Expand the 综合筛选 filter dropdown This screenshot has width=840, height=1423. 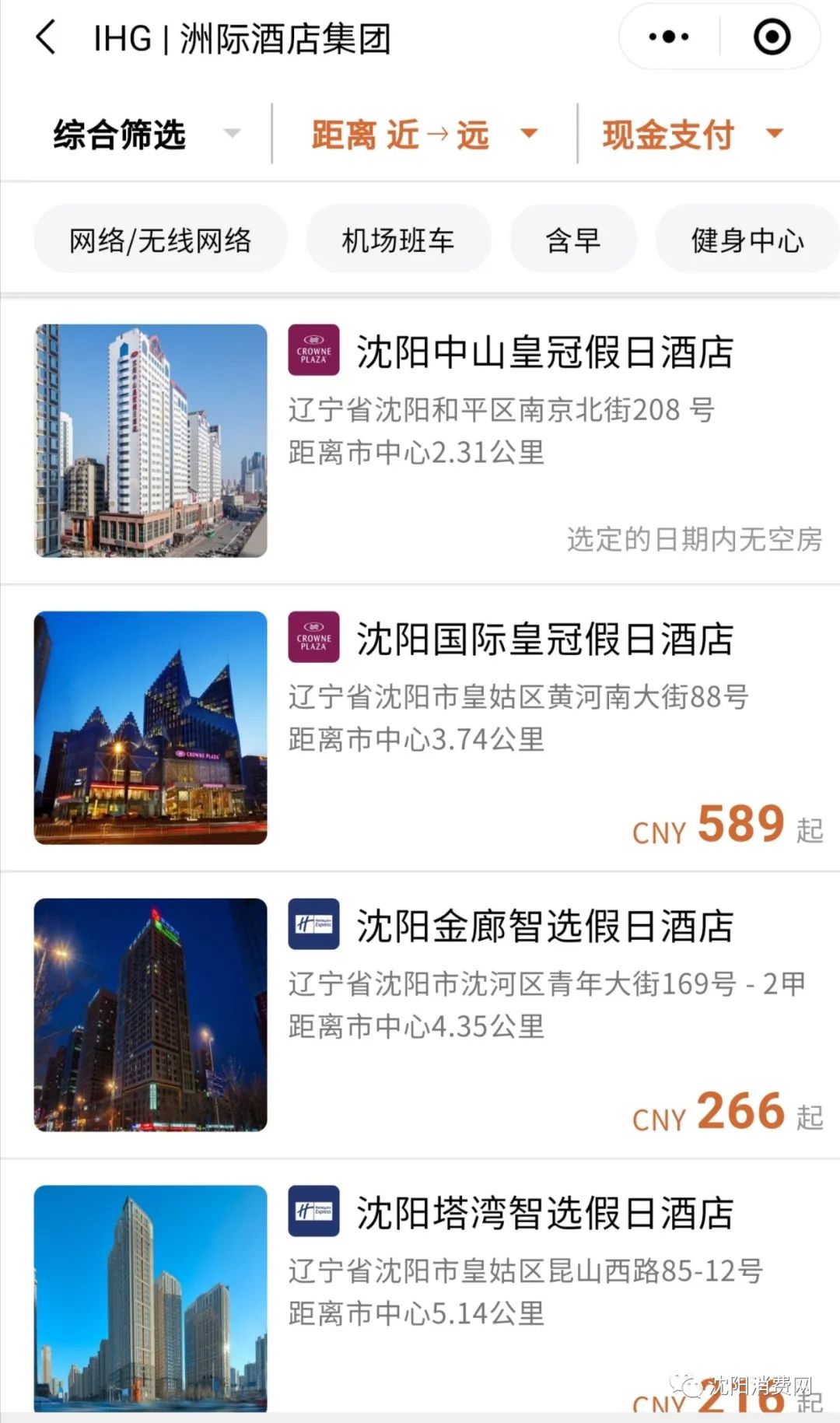145,135
